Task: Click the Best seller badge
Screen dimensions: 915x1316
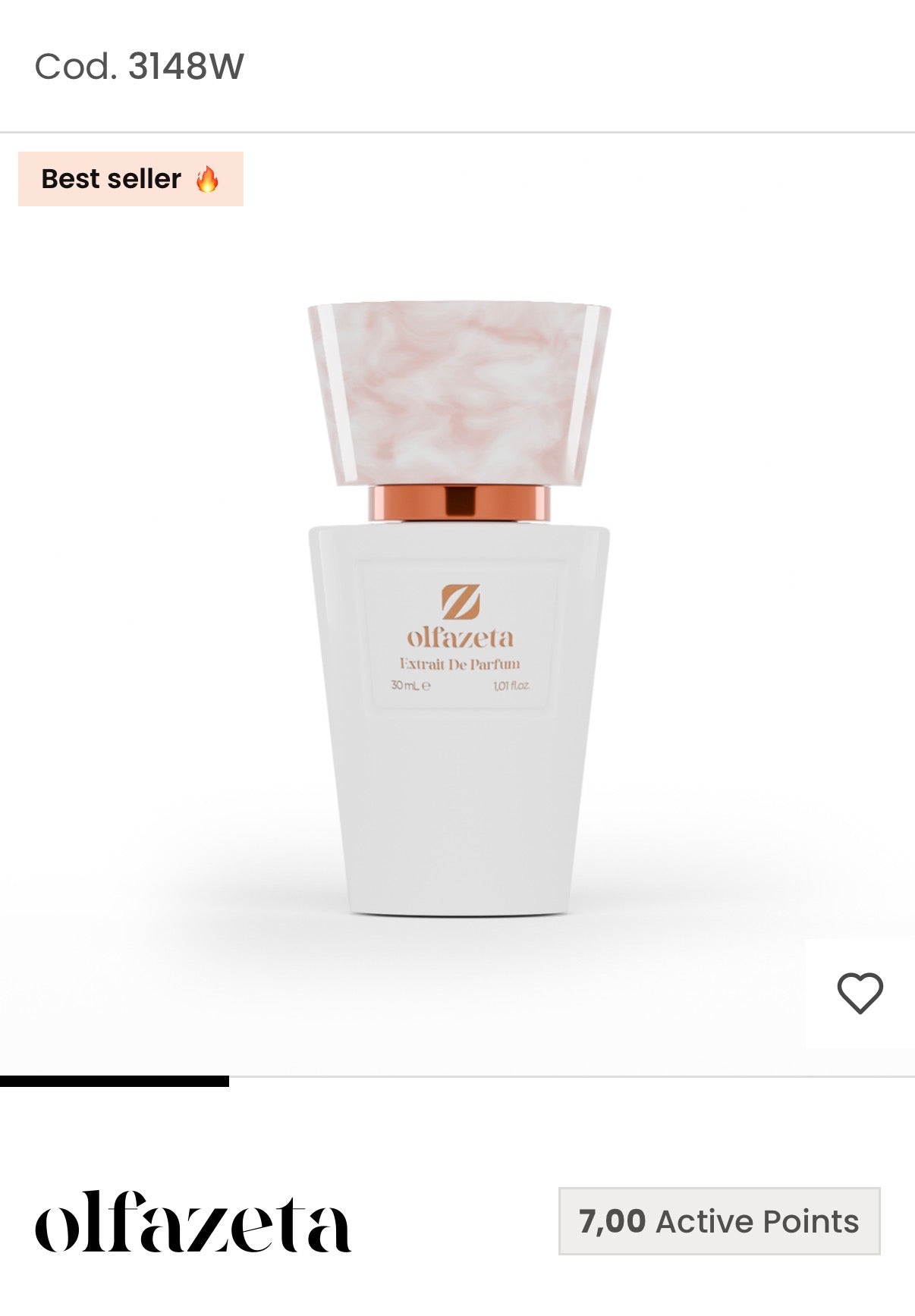Action: pyautogui.click(x=129, y=179)
